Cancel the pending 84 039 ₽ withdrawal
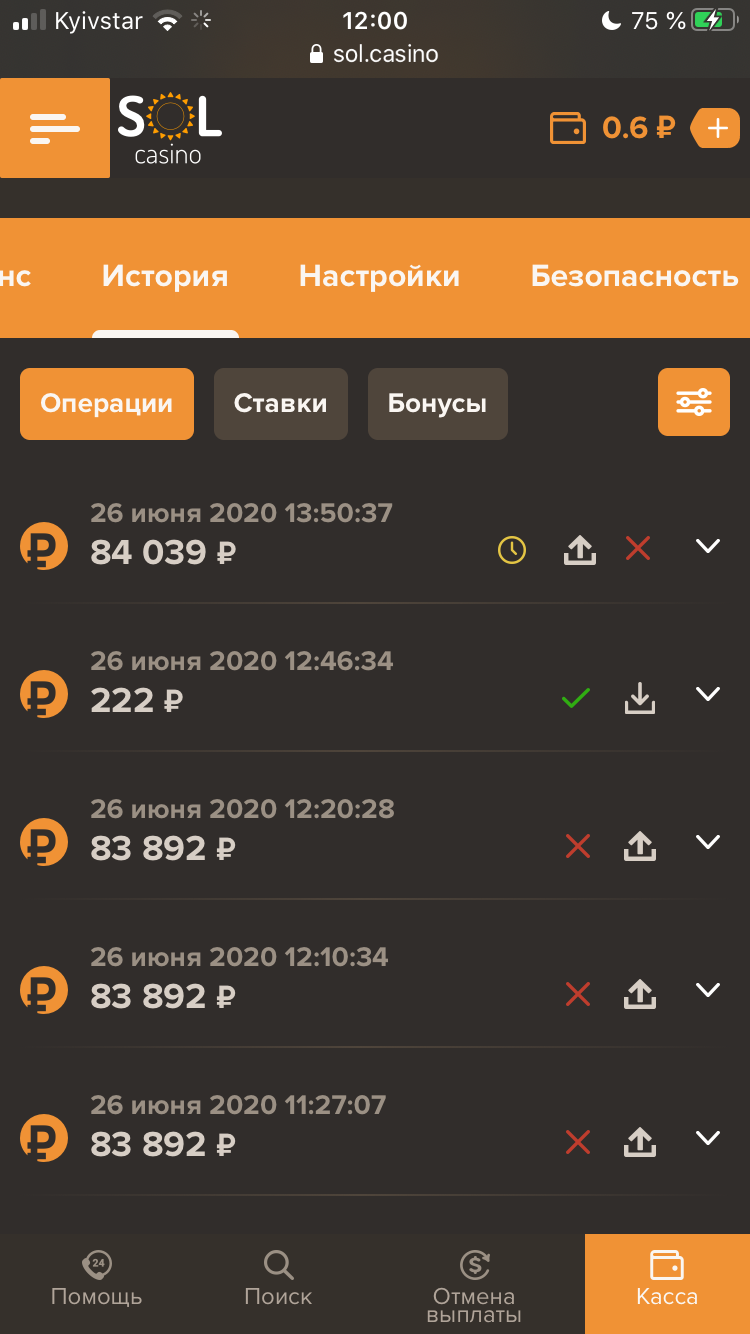The width and height of the screenshot is (750, 1334). pos(638,548)
